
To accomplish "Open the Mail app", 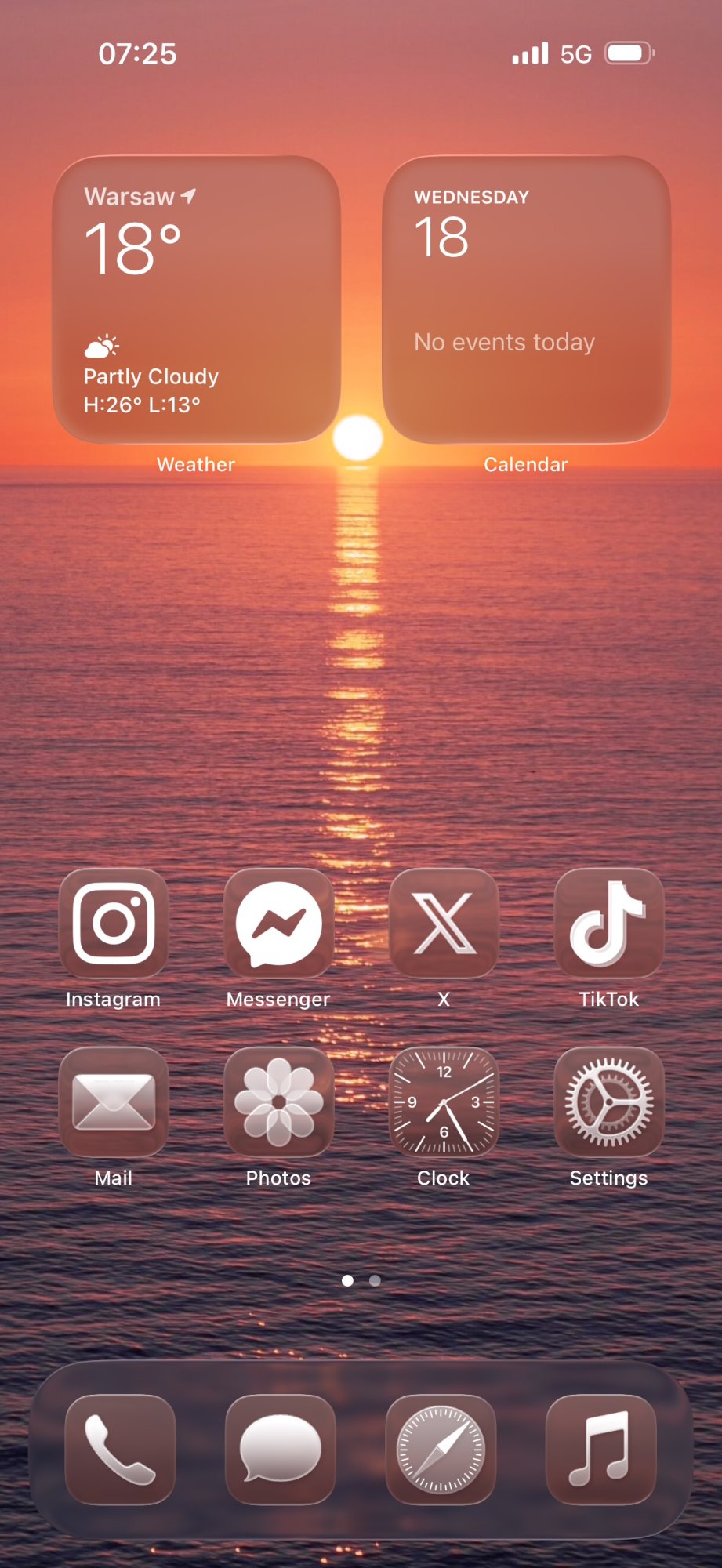I will (x=114, y=1102).
